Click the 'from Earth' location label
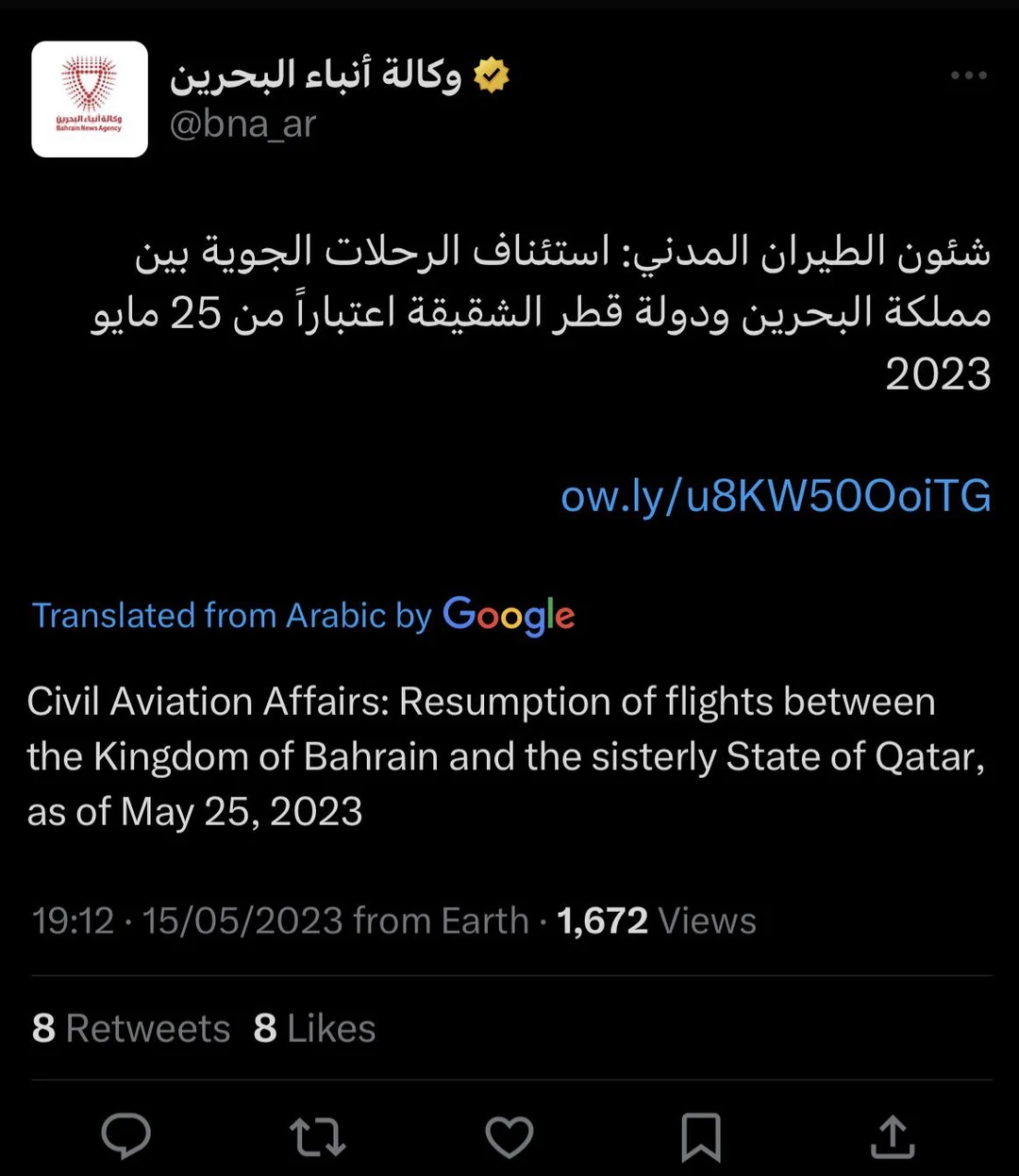Image resolution: width=1019 pixels, height=1176 pixels. click(440, 920)
